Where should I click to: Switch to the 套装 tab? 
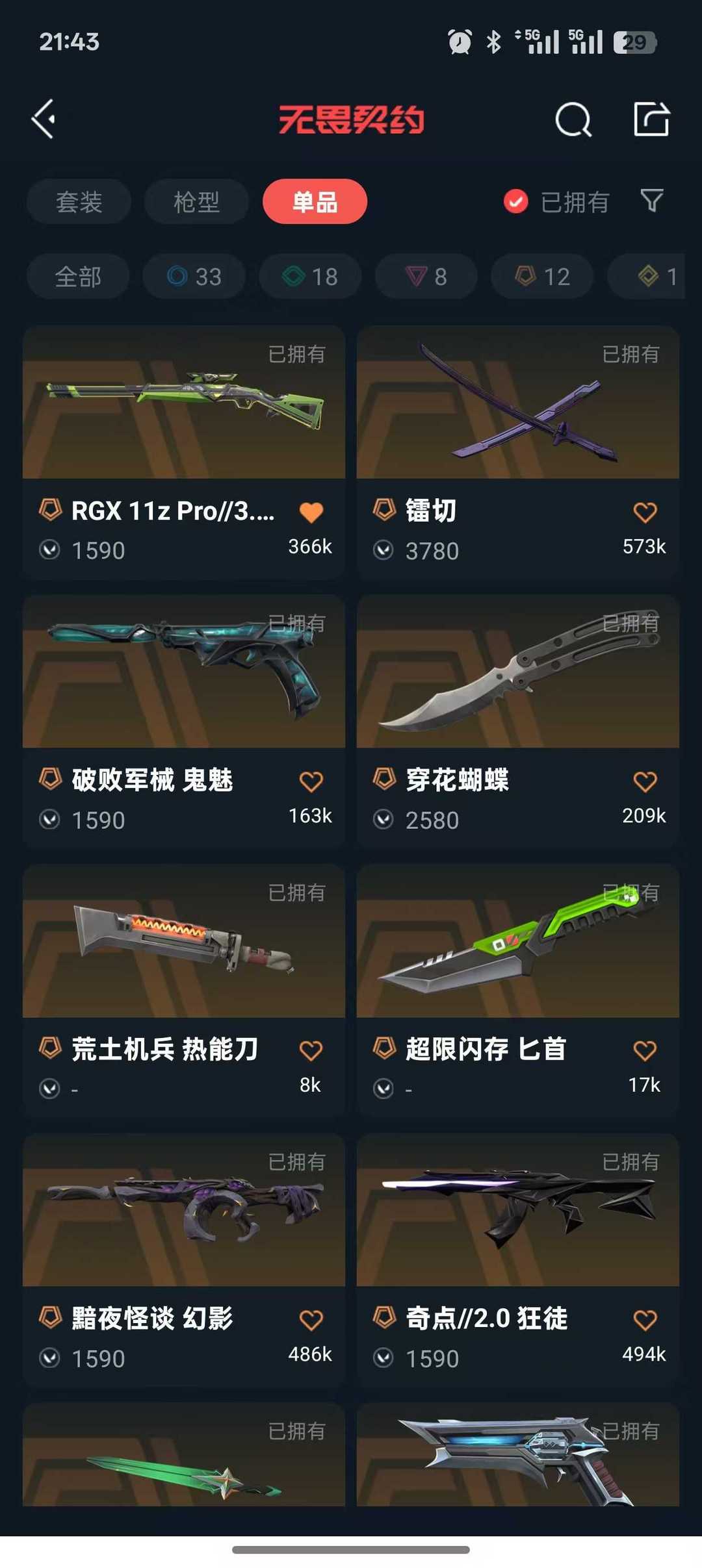79,202
